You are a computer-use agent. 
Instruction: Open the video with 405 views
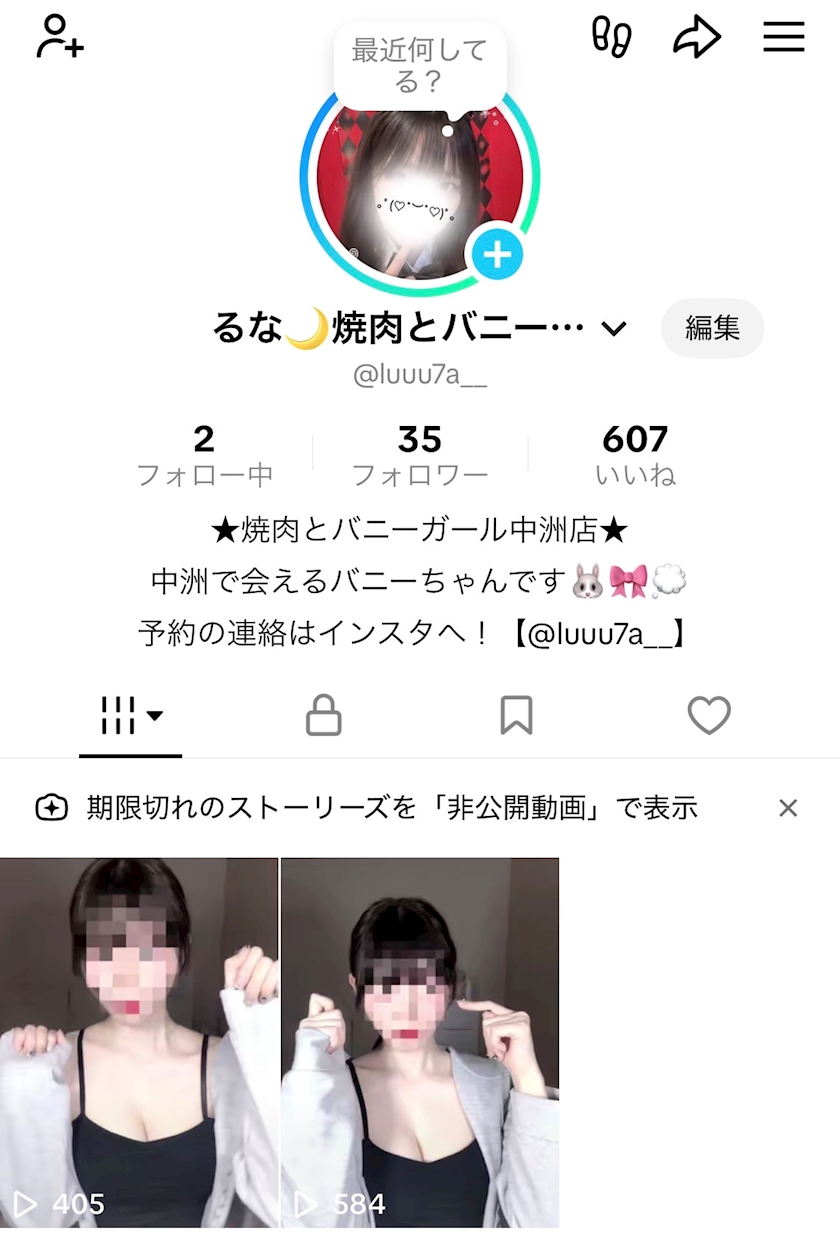coord(139,1042)
